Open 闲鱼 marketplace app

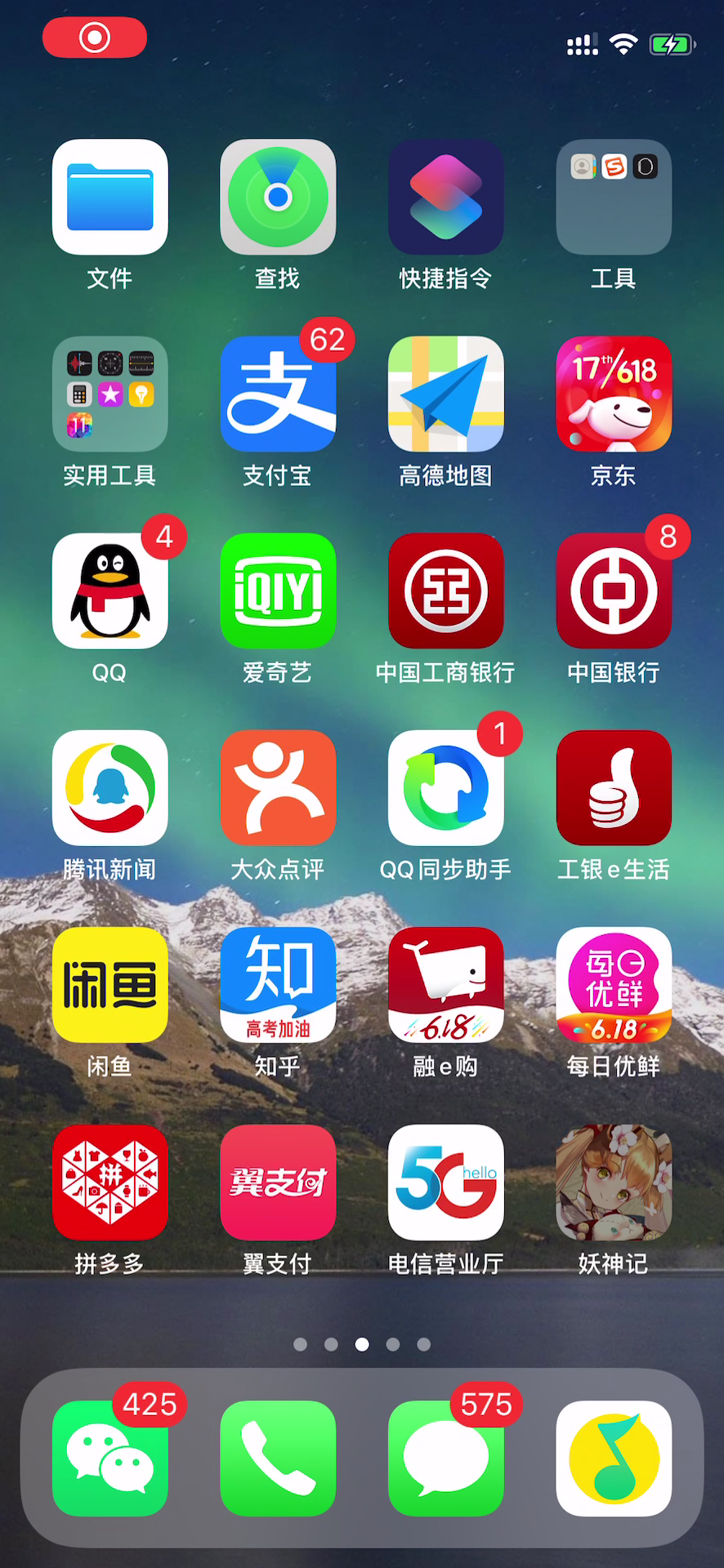pyautogui.click(x=110, y=985)
